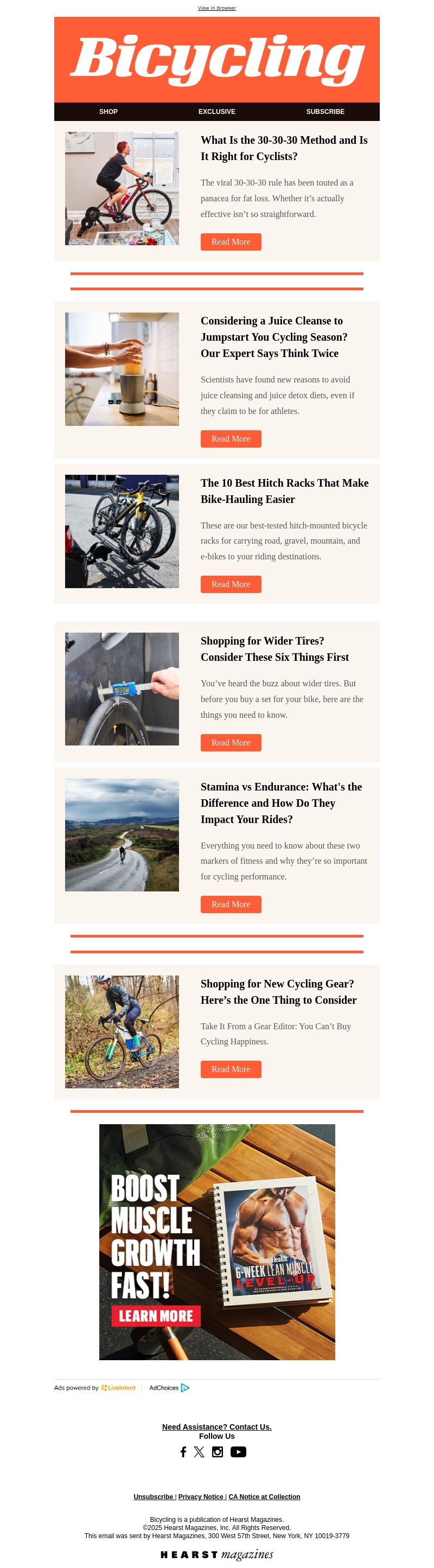
Task: Read More about new cycling gear
Action: (x=231, y=1069)
